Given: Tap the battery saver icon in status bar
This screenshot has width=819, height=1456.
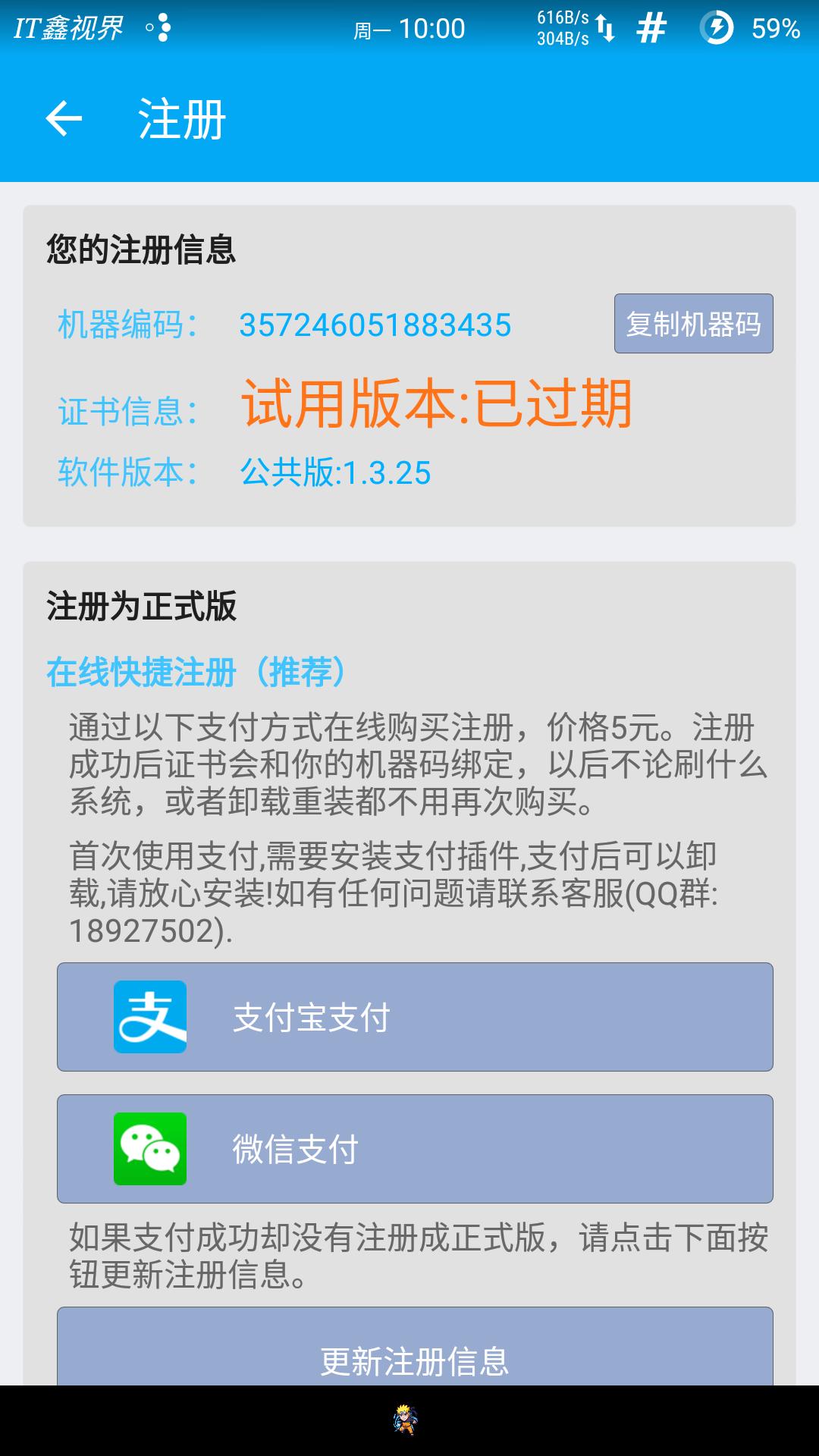Looking at the screenshot, I should (715, 27).
